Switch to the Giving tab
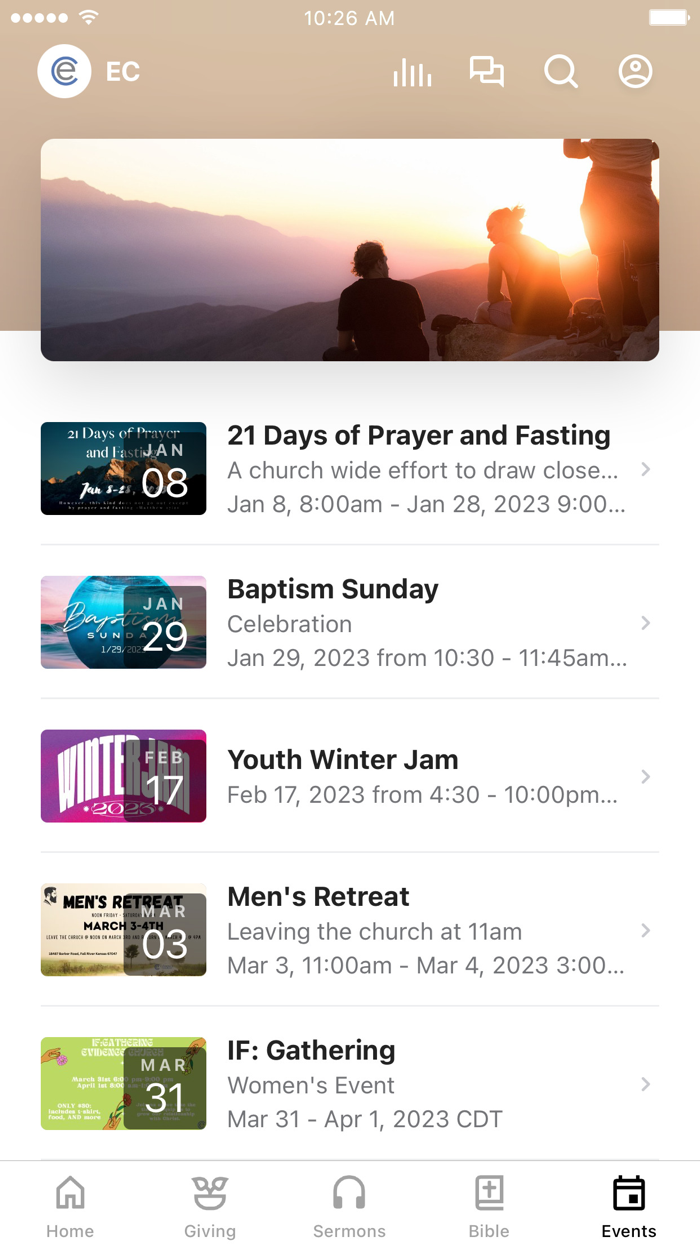 click(210, 1206)
